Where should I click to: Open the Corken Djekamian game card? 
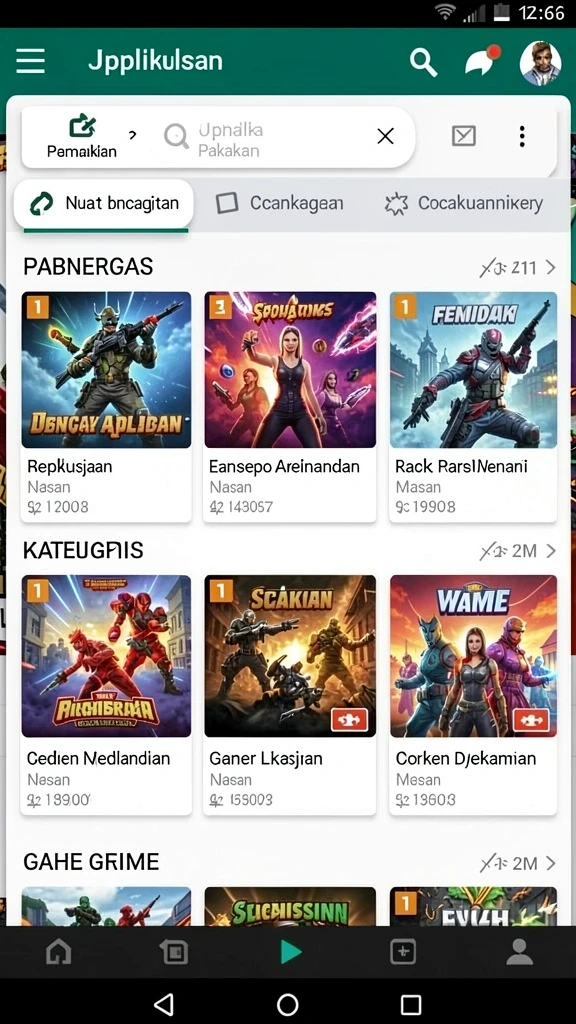click(473, 695)
